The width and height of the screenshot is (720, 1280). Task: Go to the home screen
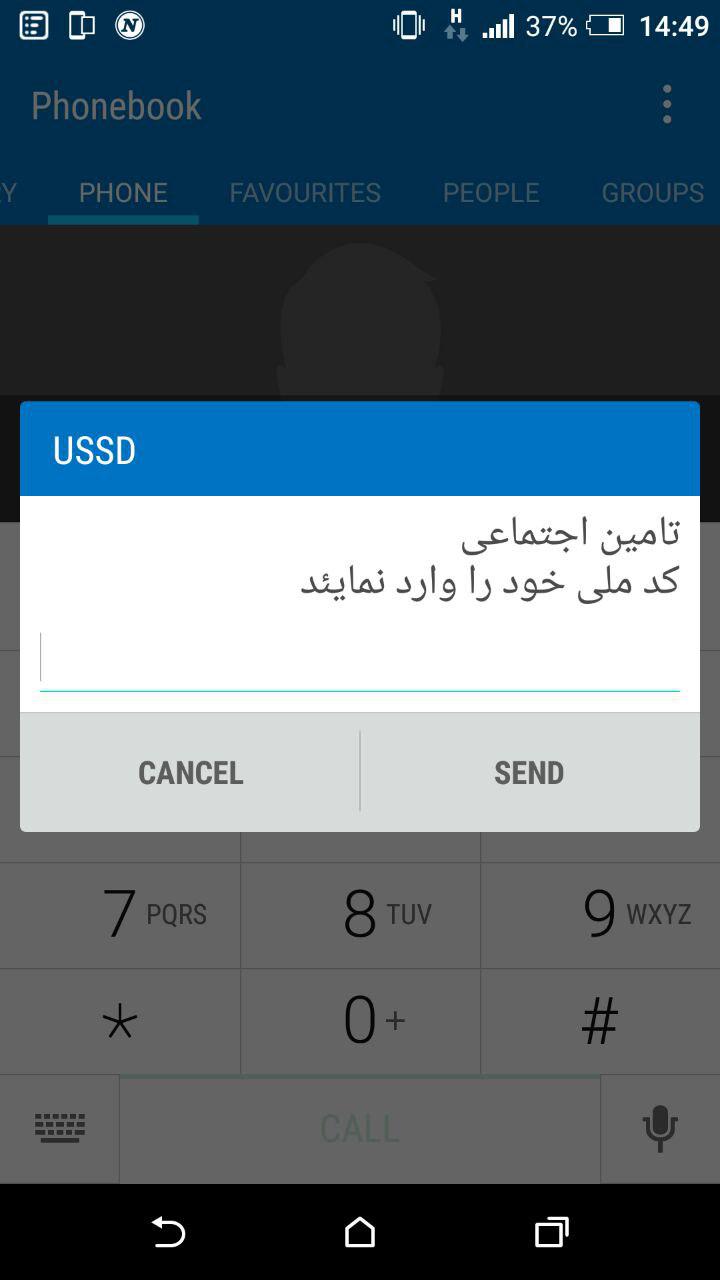tap(360, 1232)
